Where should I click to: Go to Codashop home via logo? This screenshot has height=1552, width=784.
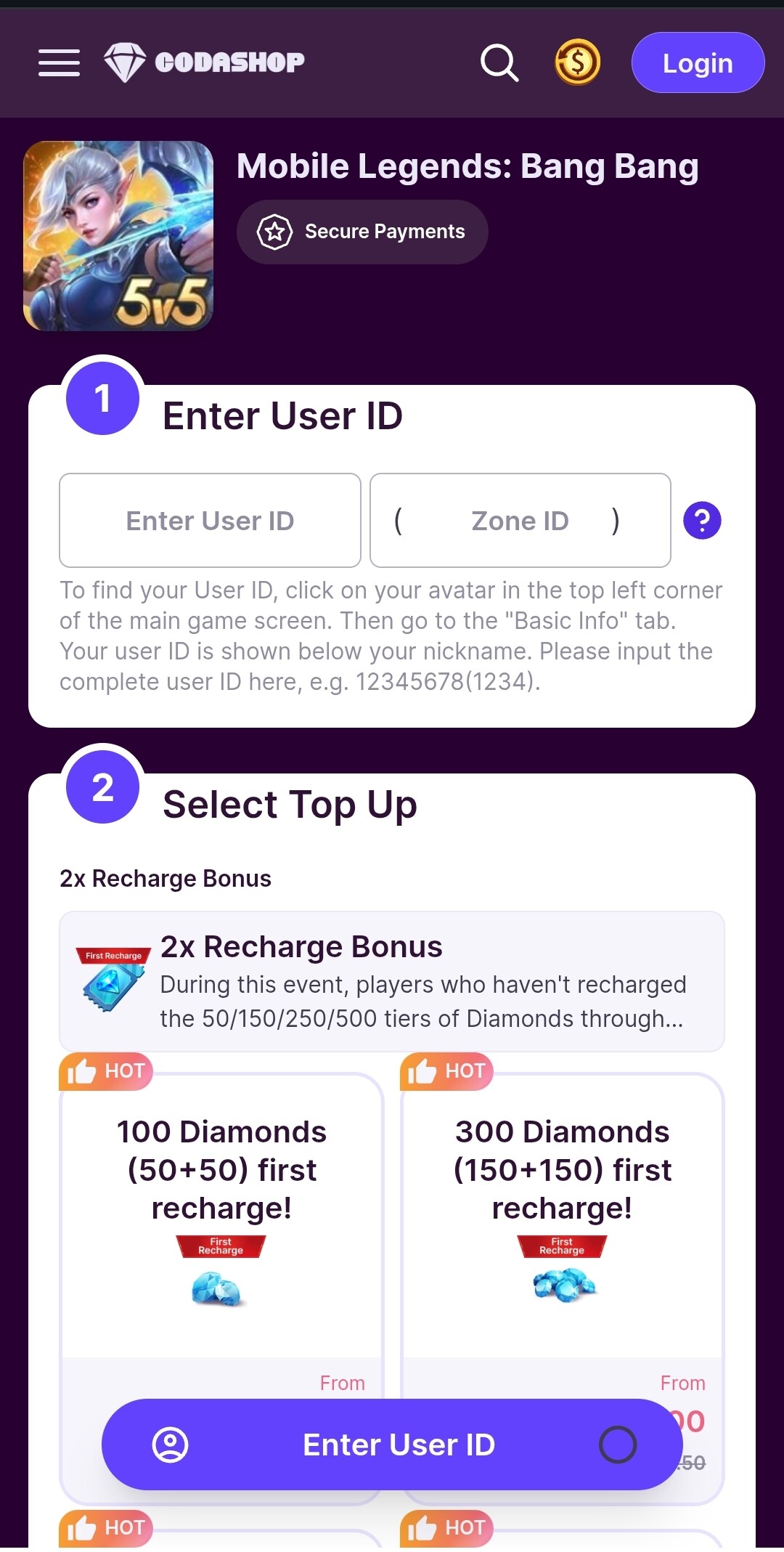coord(204,62)
